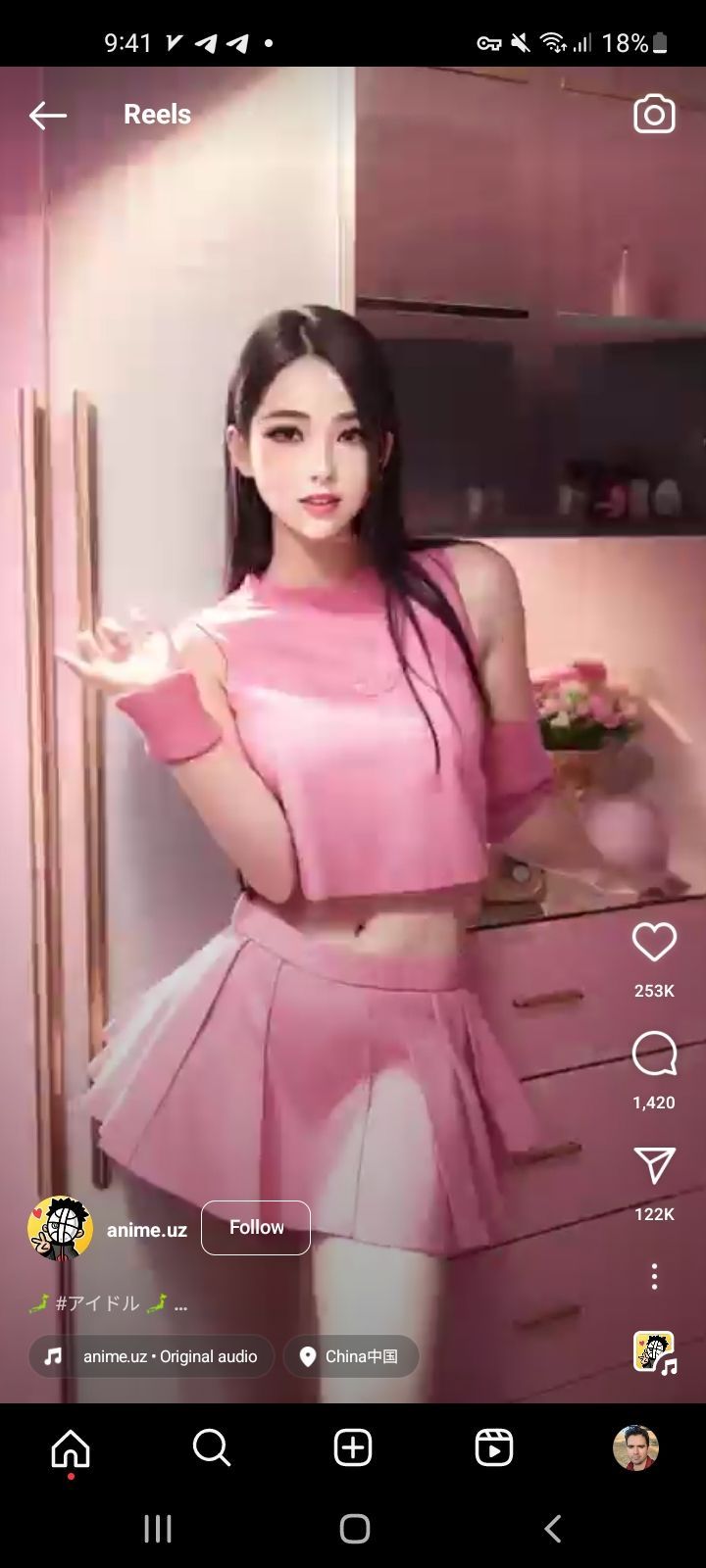The width and height of the screenshot is (706, 1568).
Task: Follow the anime.uz account
Action: click(256, 1227)
